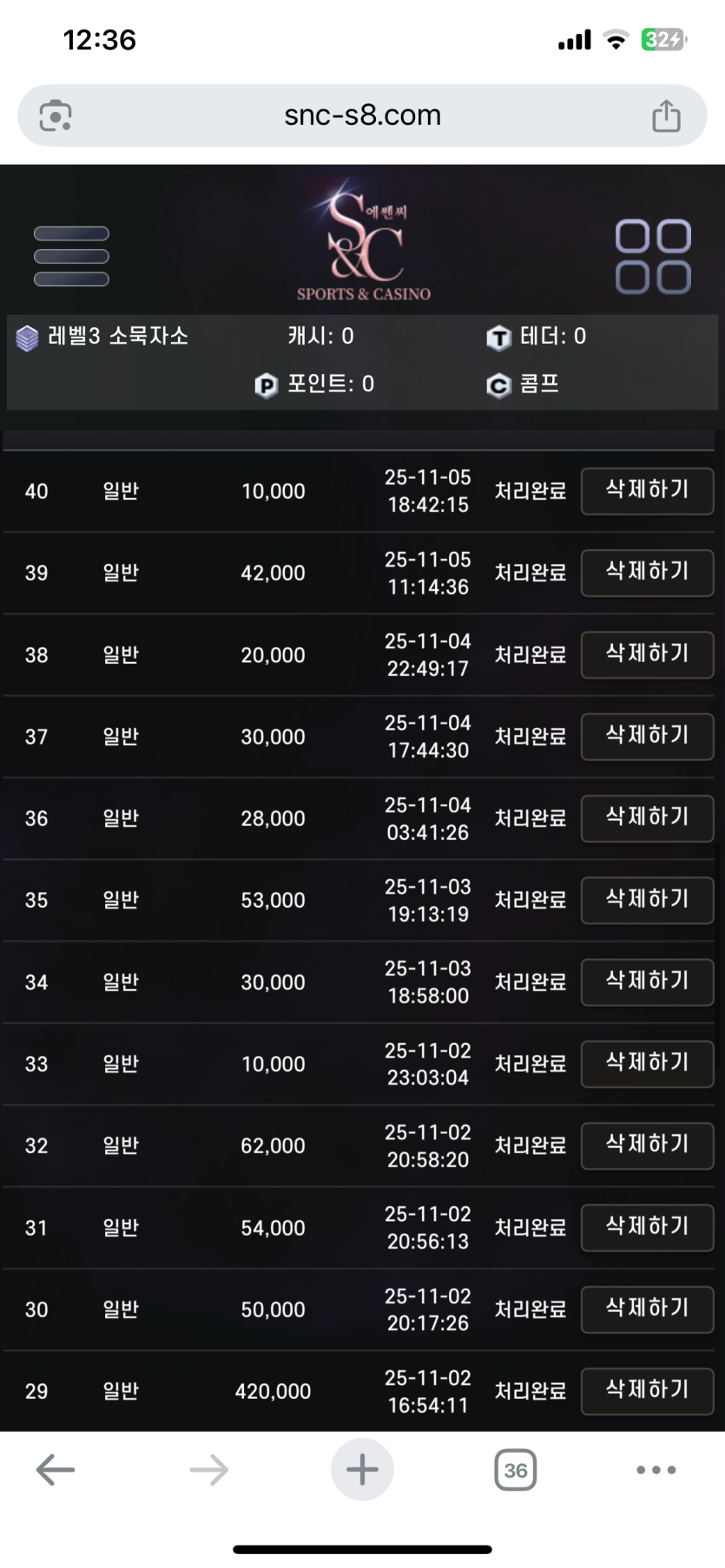Open a new browser tab
Viewport: 725px width, 1568px height.
pyautogui.click(x=362, y=1470)
